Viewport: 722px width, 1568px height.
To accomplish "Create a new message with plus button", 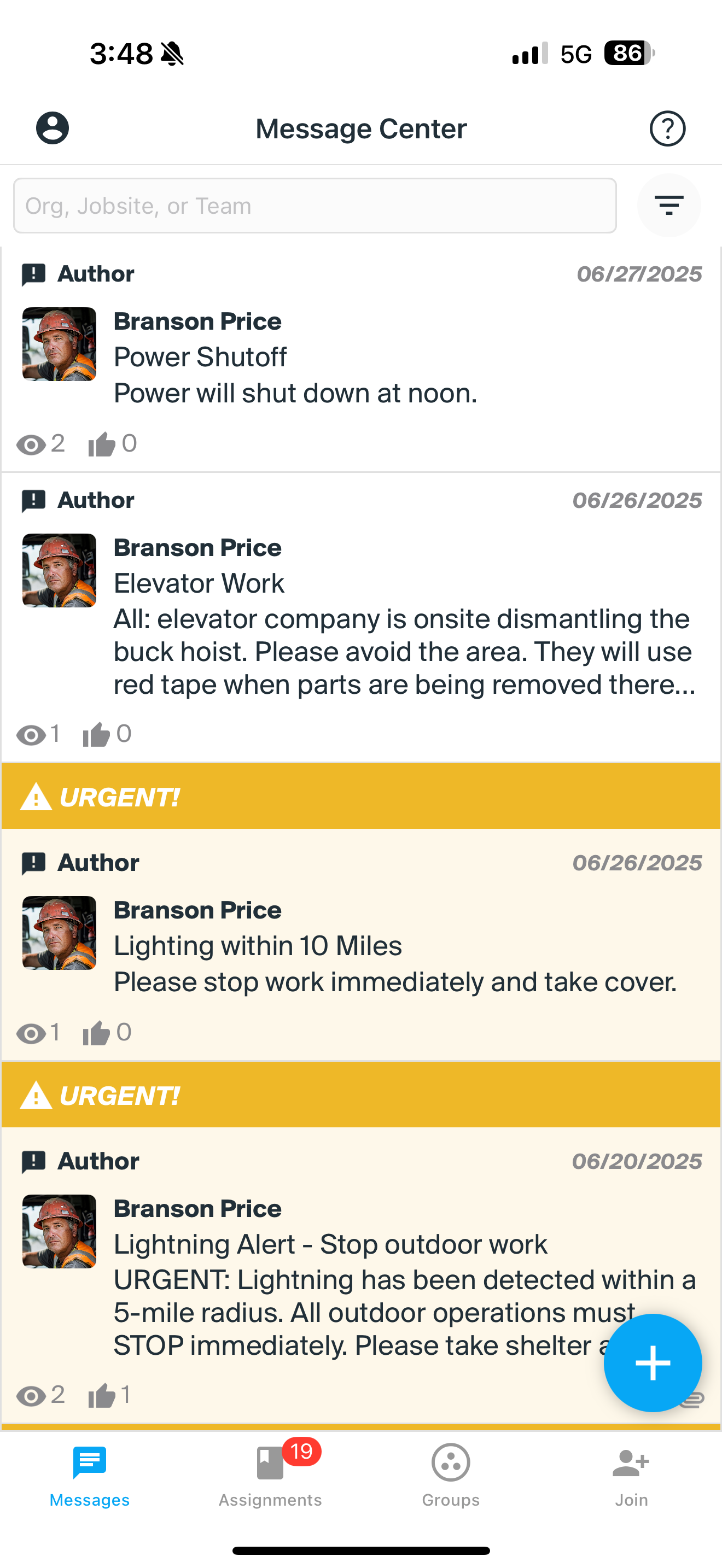I will pos(653,1363).
